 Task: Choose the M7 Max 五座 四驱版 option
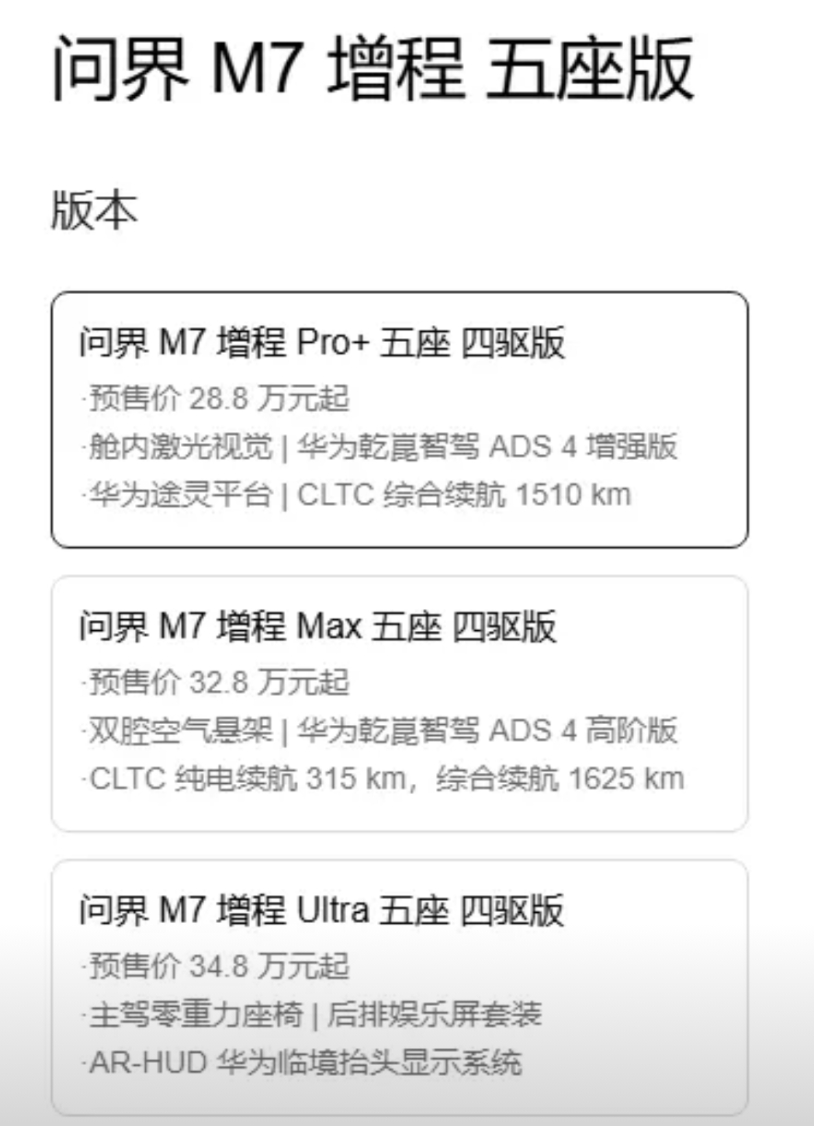coord(399,703)
